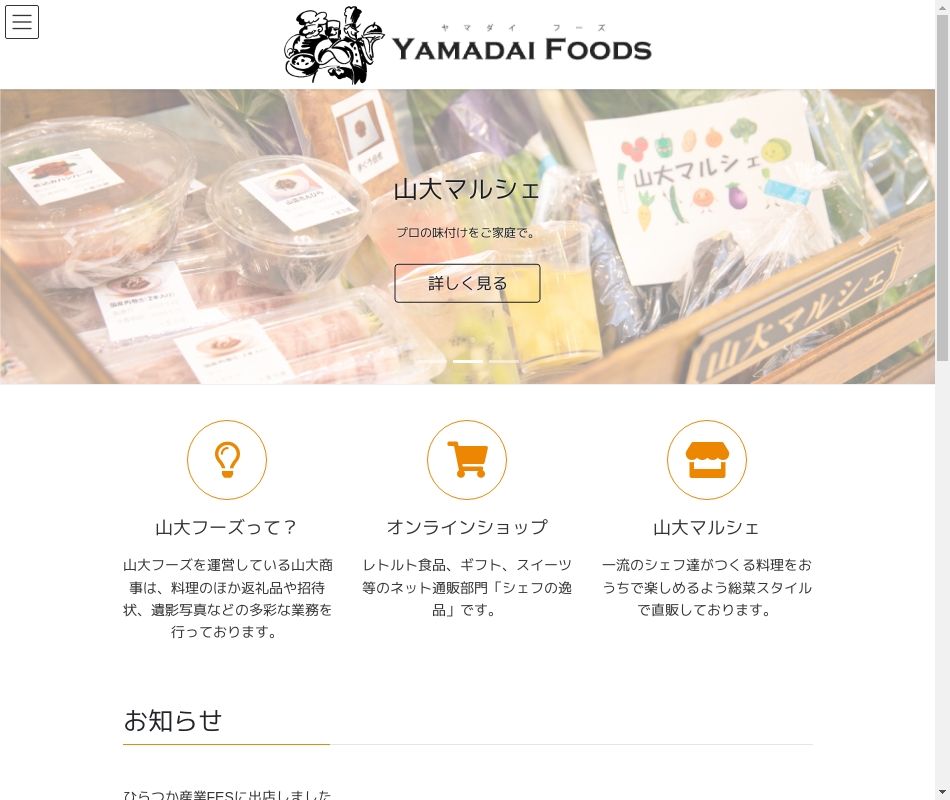Select the third carousel slide indicator
This screenshot has height=800, width=950.
[504, 361]
